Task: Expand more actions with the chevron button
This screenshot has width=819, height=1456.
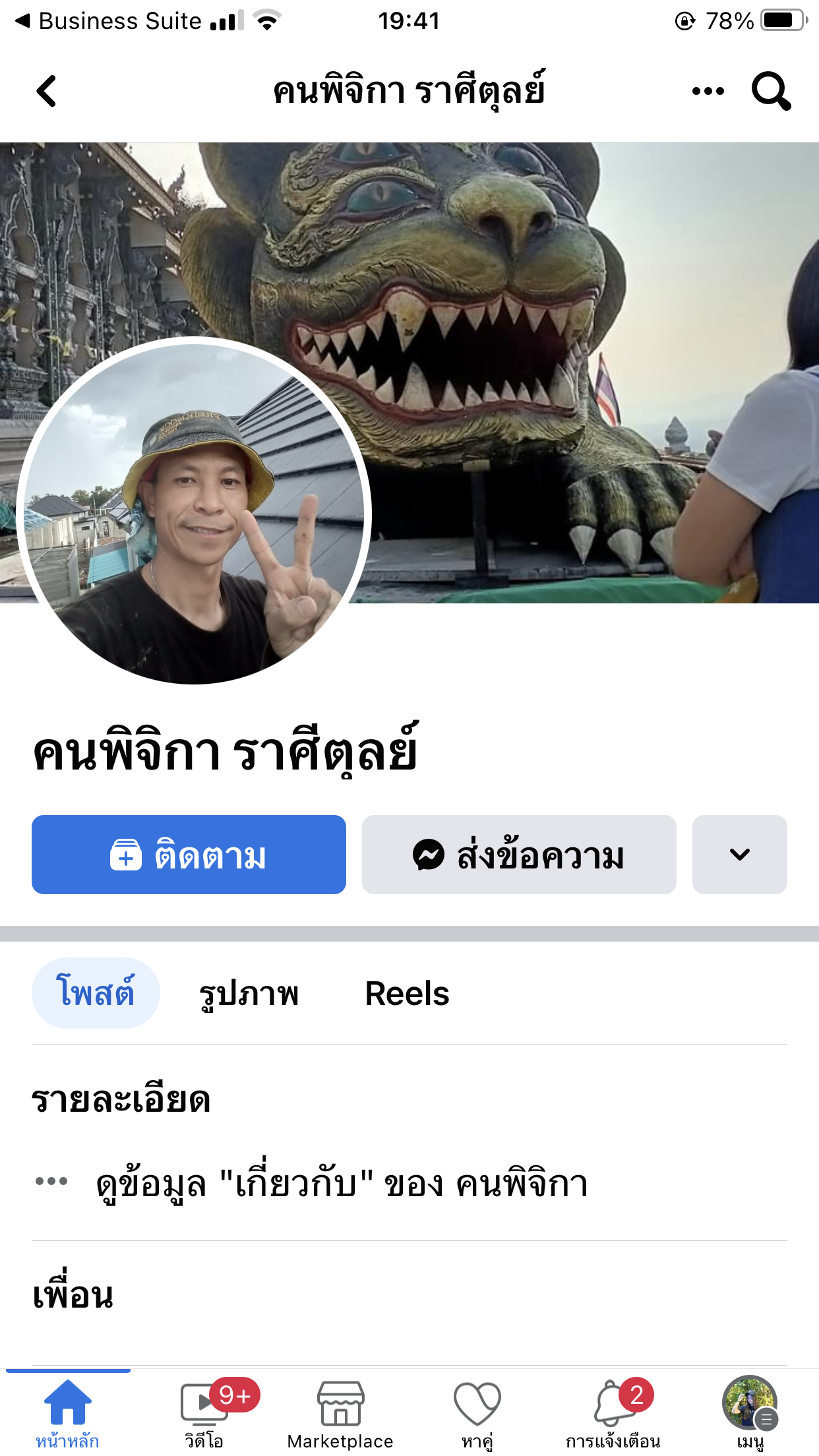Action: (x=740, y=855)
